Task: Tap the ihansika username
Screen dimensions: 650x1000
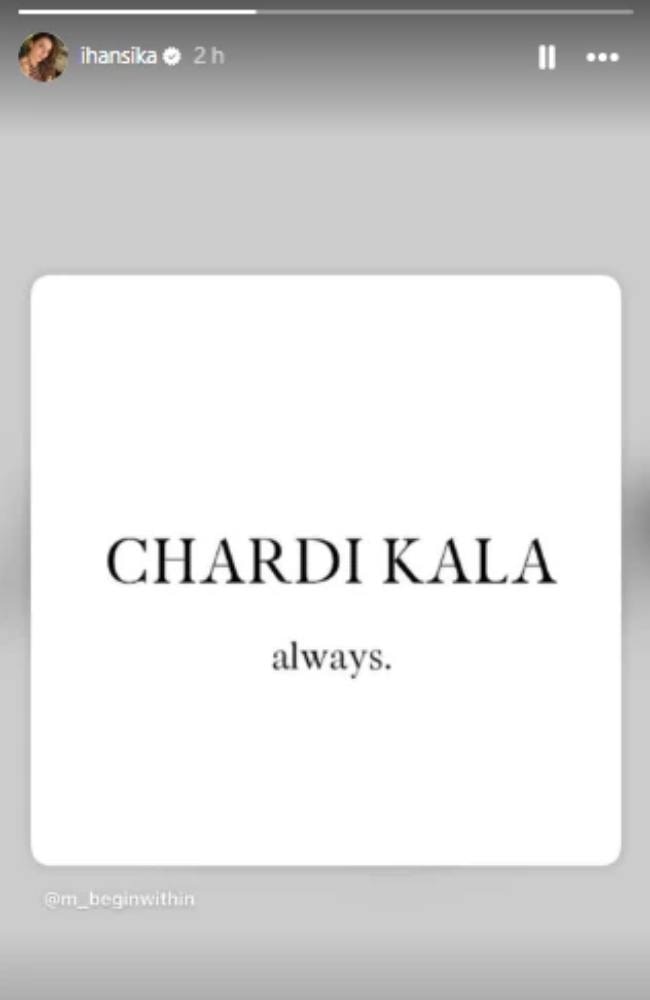Action: click(118, 56)
